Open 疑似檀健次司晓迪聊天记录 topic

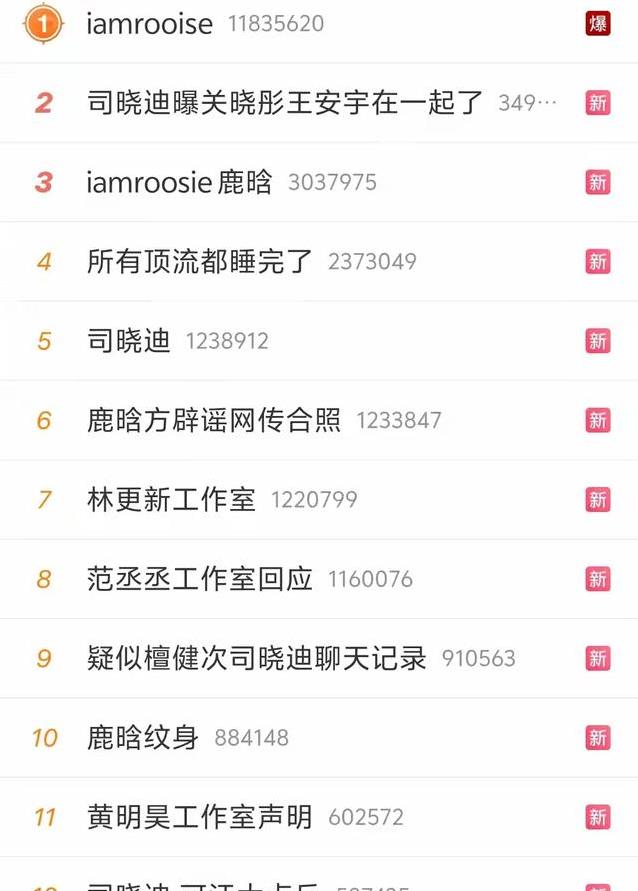click(x=257, y=658)
